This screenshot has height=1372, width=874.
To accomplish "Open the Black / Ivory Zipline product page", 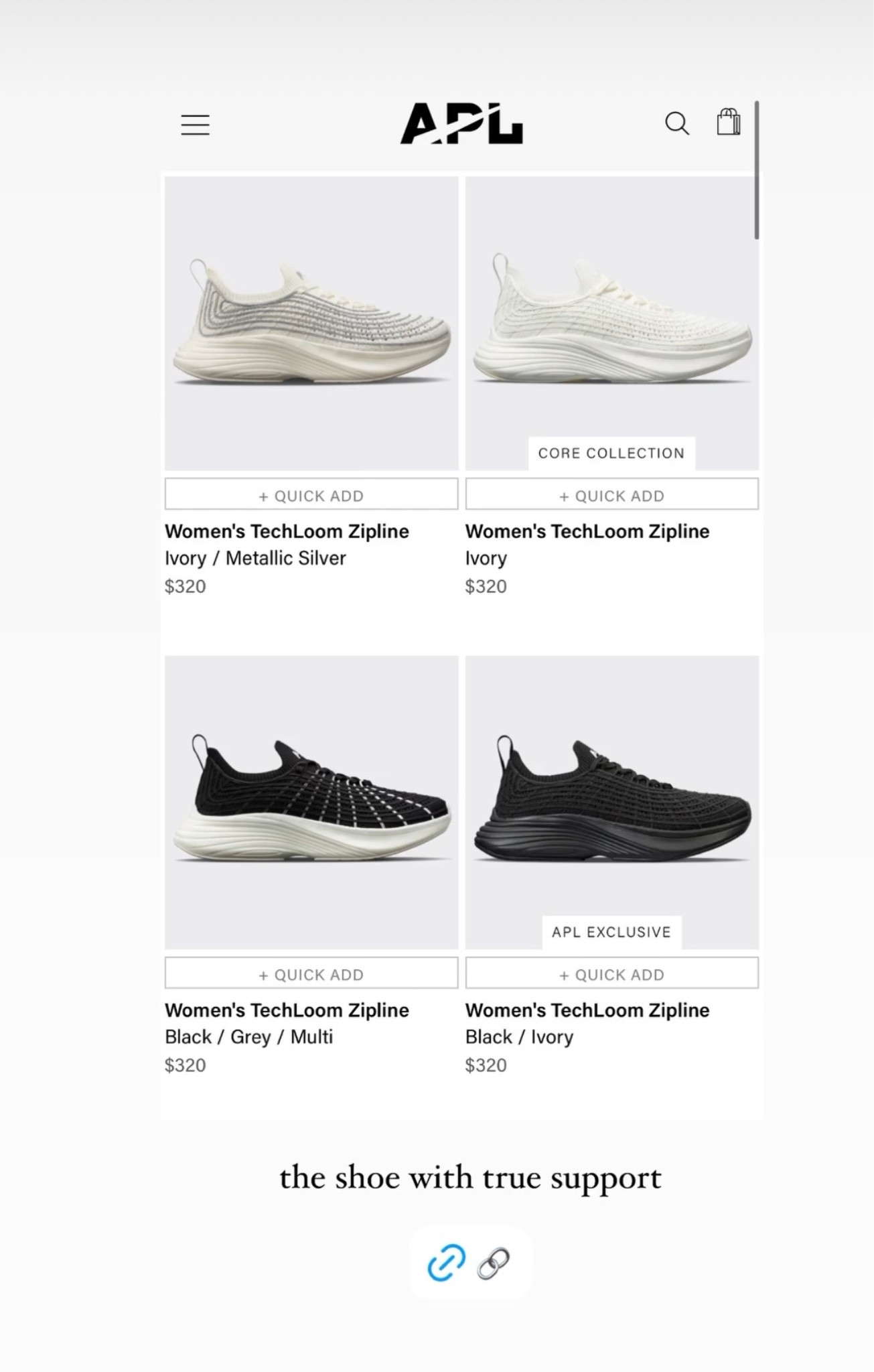I will 588,1010.
